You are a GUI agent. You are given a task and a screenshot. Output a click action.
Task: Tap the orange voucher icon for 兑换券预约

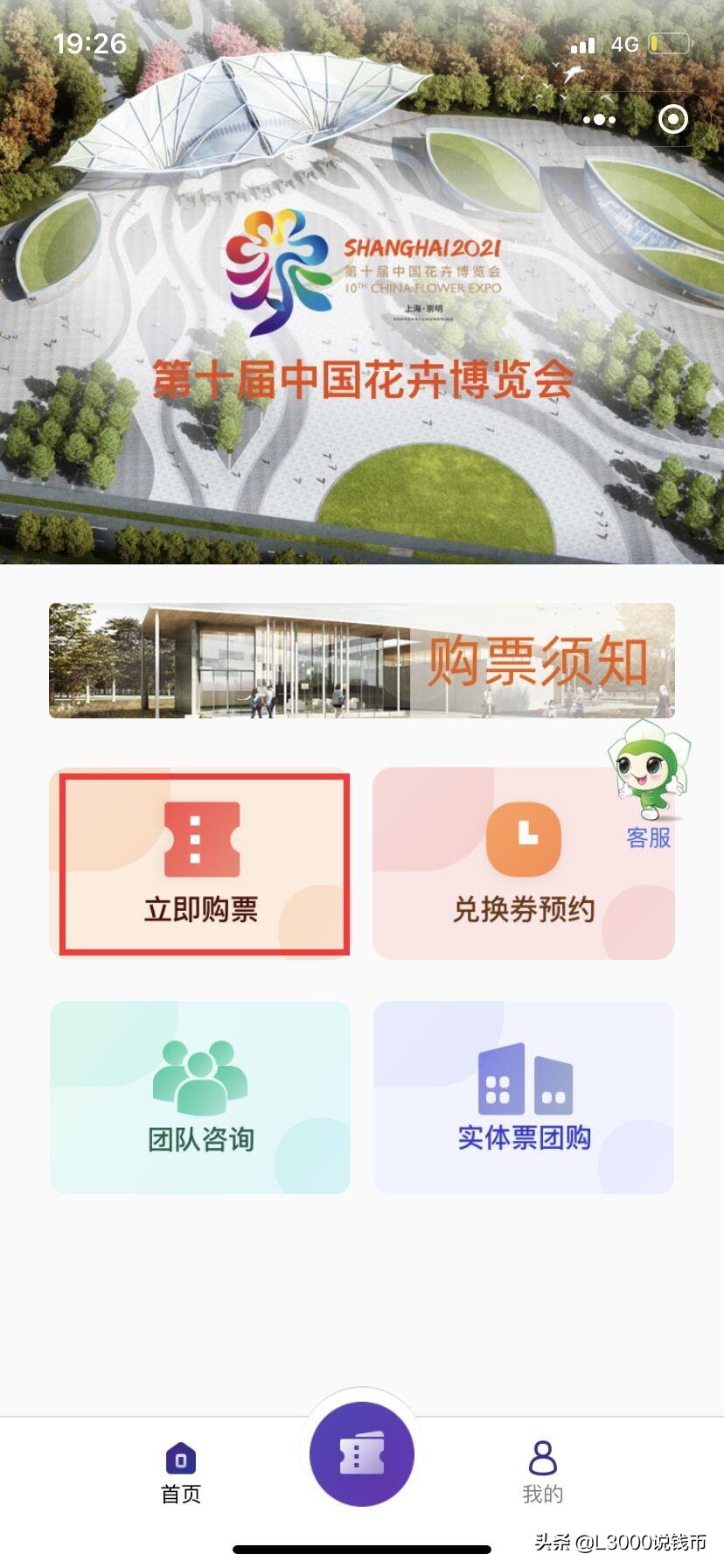point(523,837)
